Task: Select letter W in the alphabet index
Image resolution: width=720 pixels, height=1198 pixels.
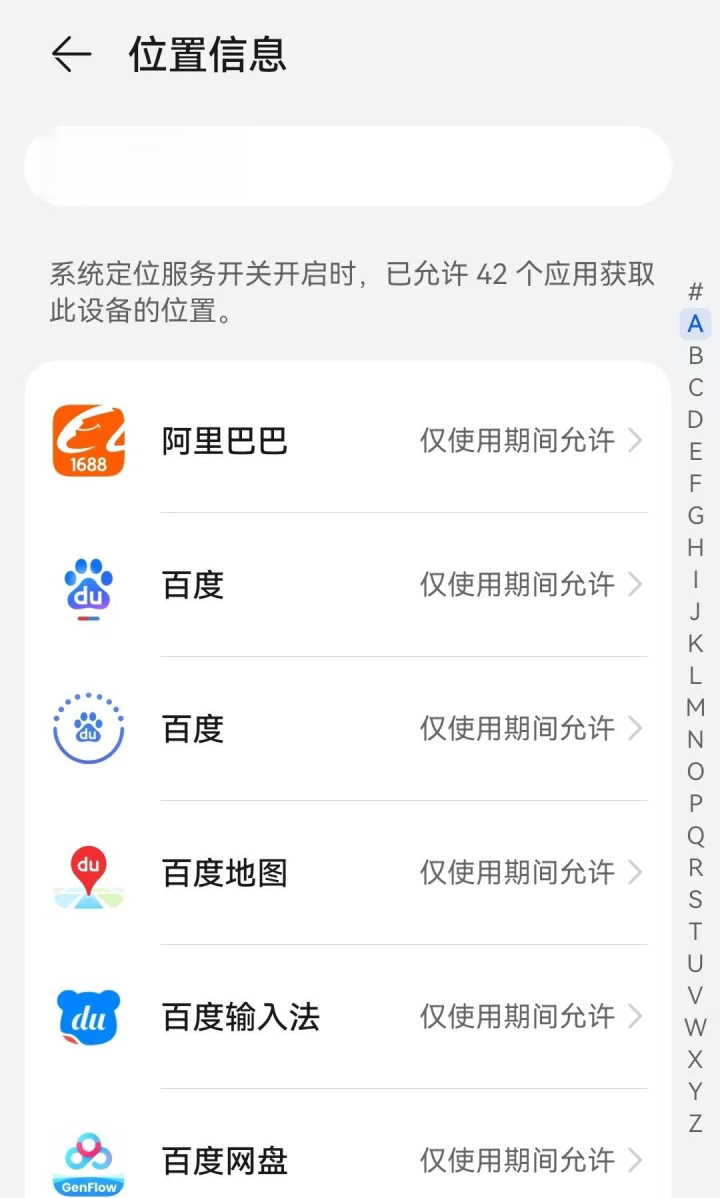Action: point(696,1028)
